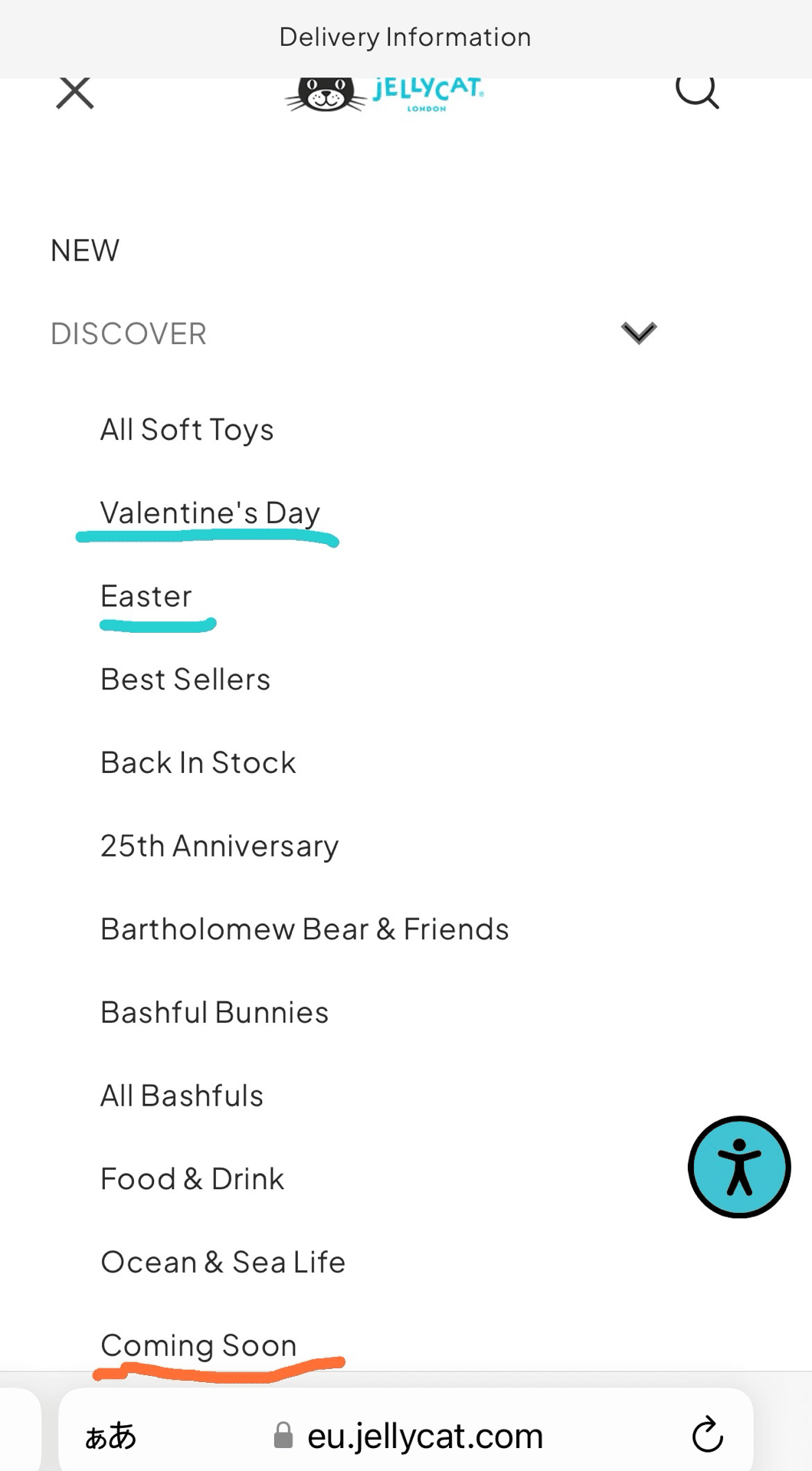Open Back In Stock items

point(198,763)
